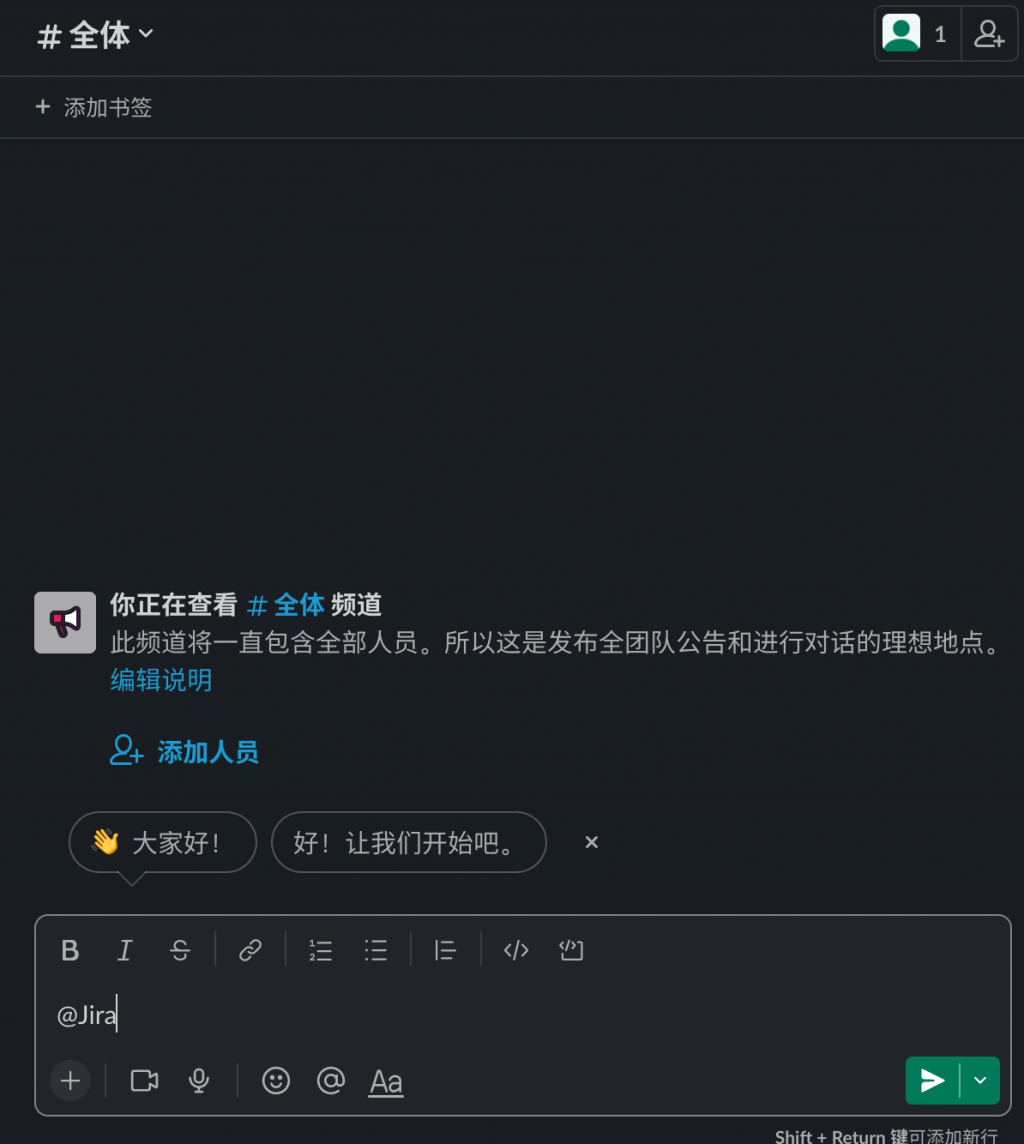Open the emoji picker
The image size is (1024, 1144).
point(276,1080)
